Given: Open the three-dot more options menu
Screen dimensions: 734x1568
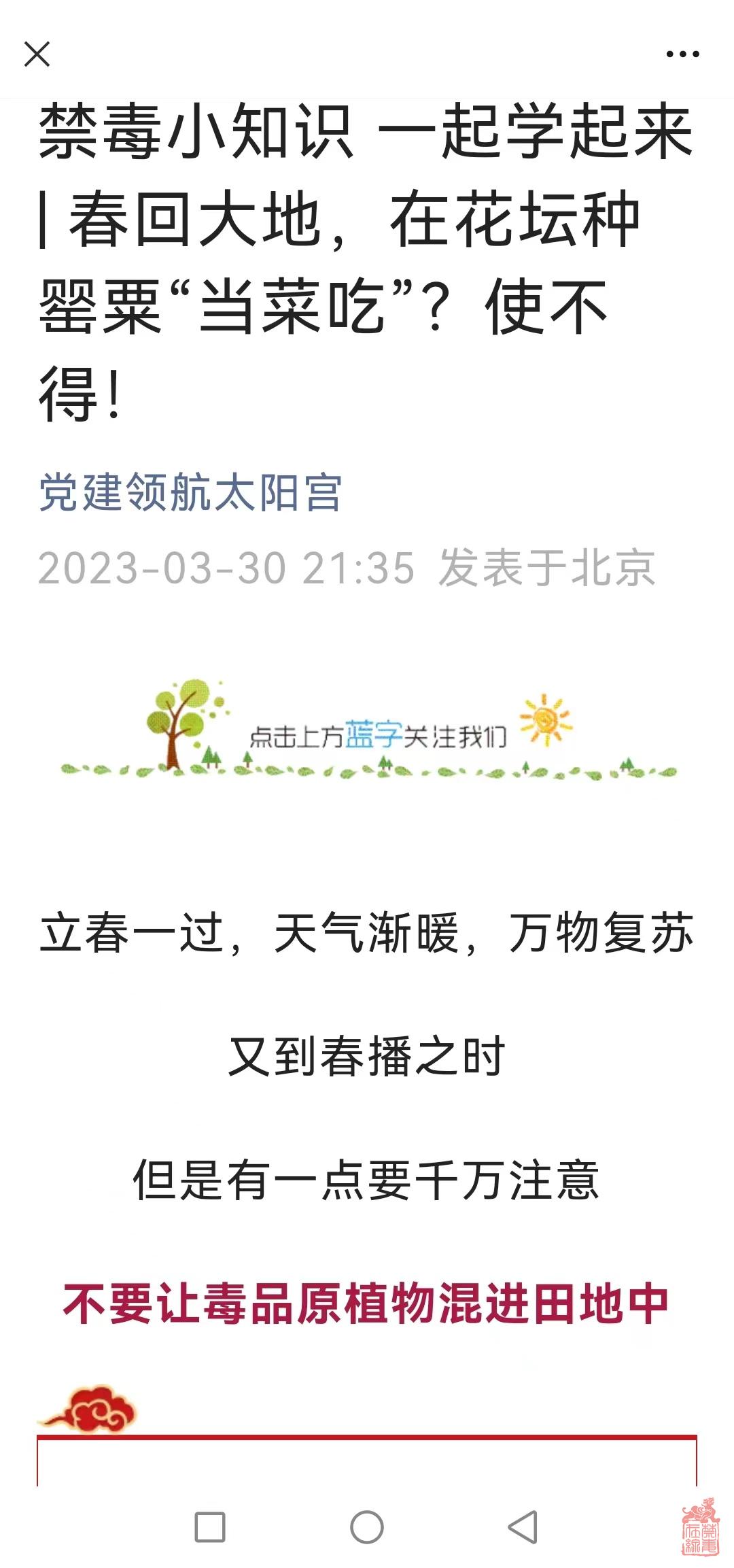Looking at the screenshot, I should (682, 54).
